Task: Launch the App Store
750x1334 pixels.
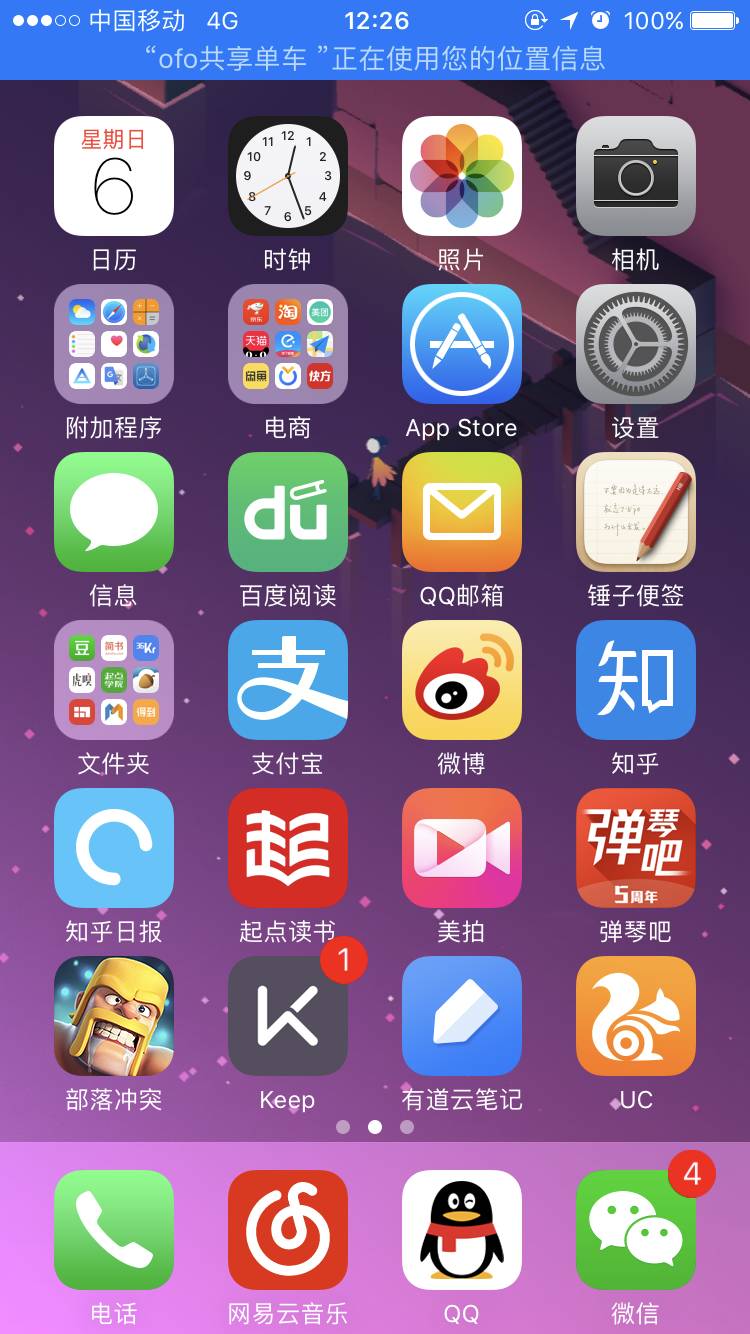Action: pyautogui.click(x=461, y=344)
